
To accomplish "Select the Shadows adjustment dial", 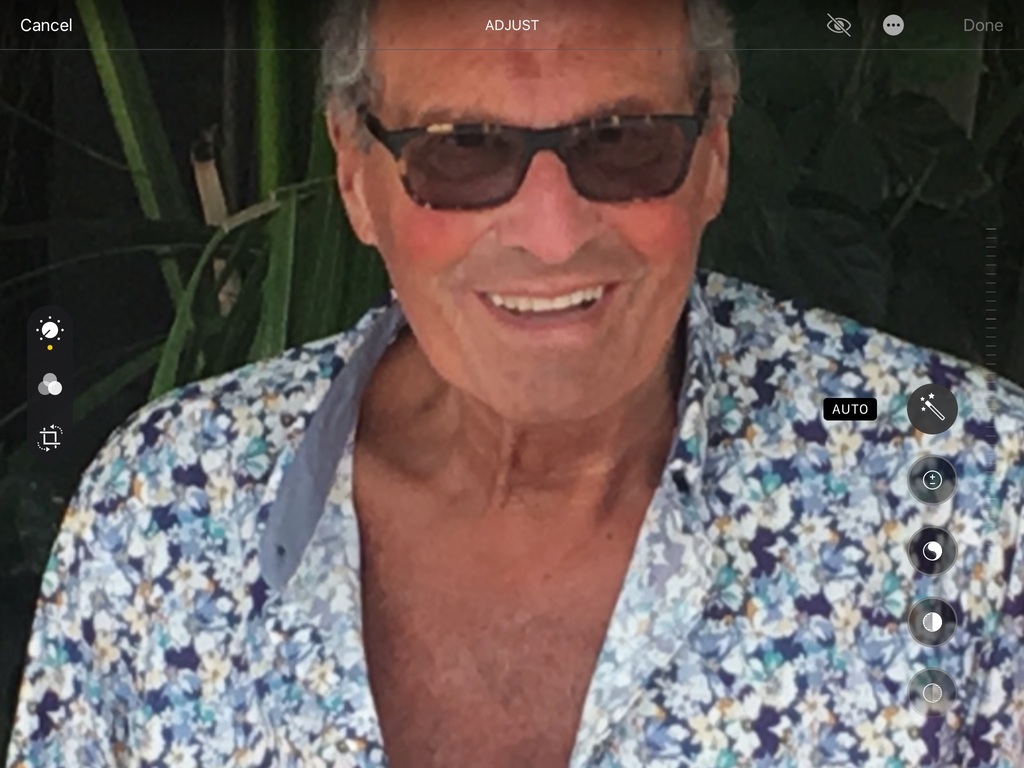I will point(932,692).
